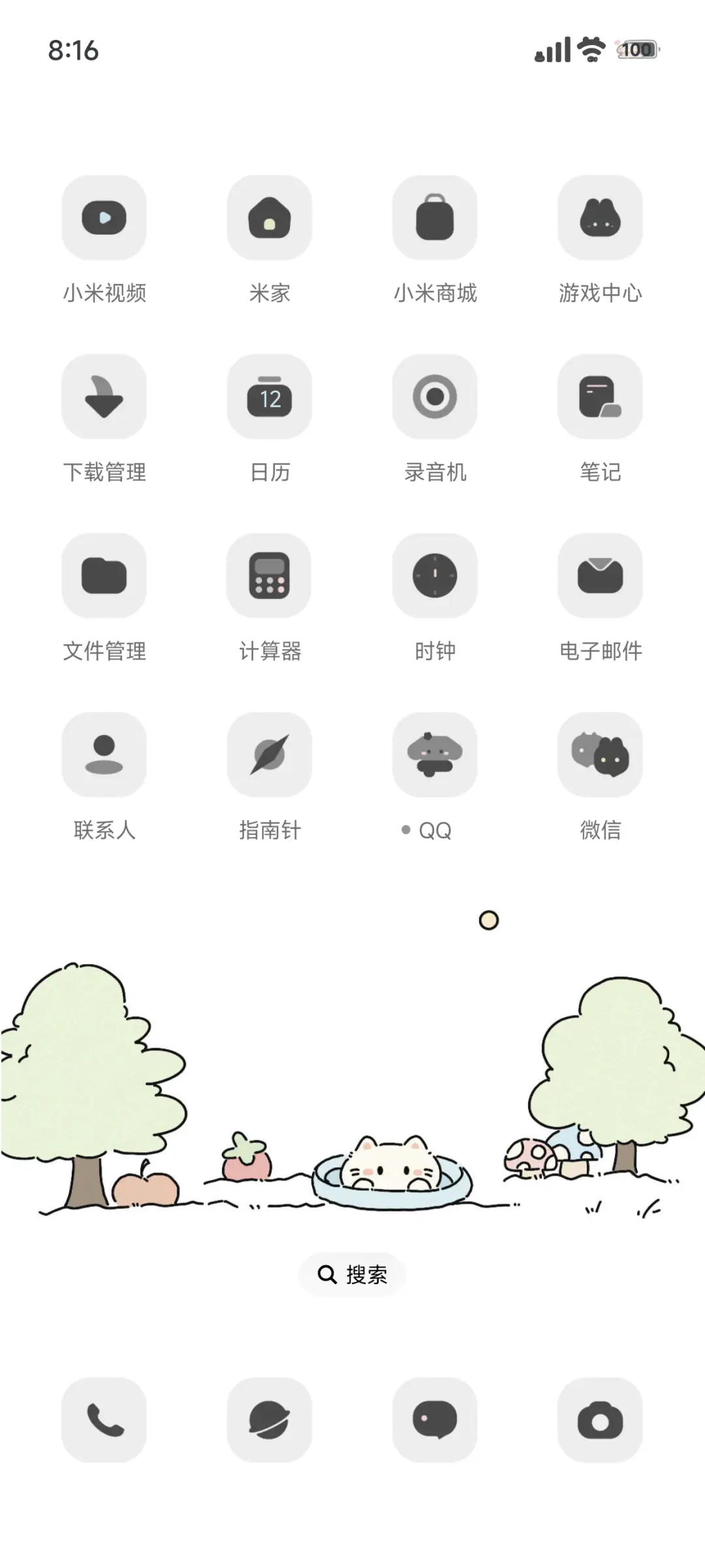Open the 日历 calendar app
This screenshot has width=705, height=1568.
[x=270, y=398]
